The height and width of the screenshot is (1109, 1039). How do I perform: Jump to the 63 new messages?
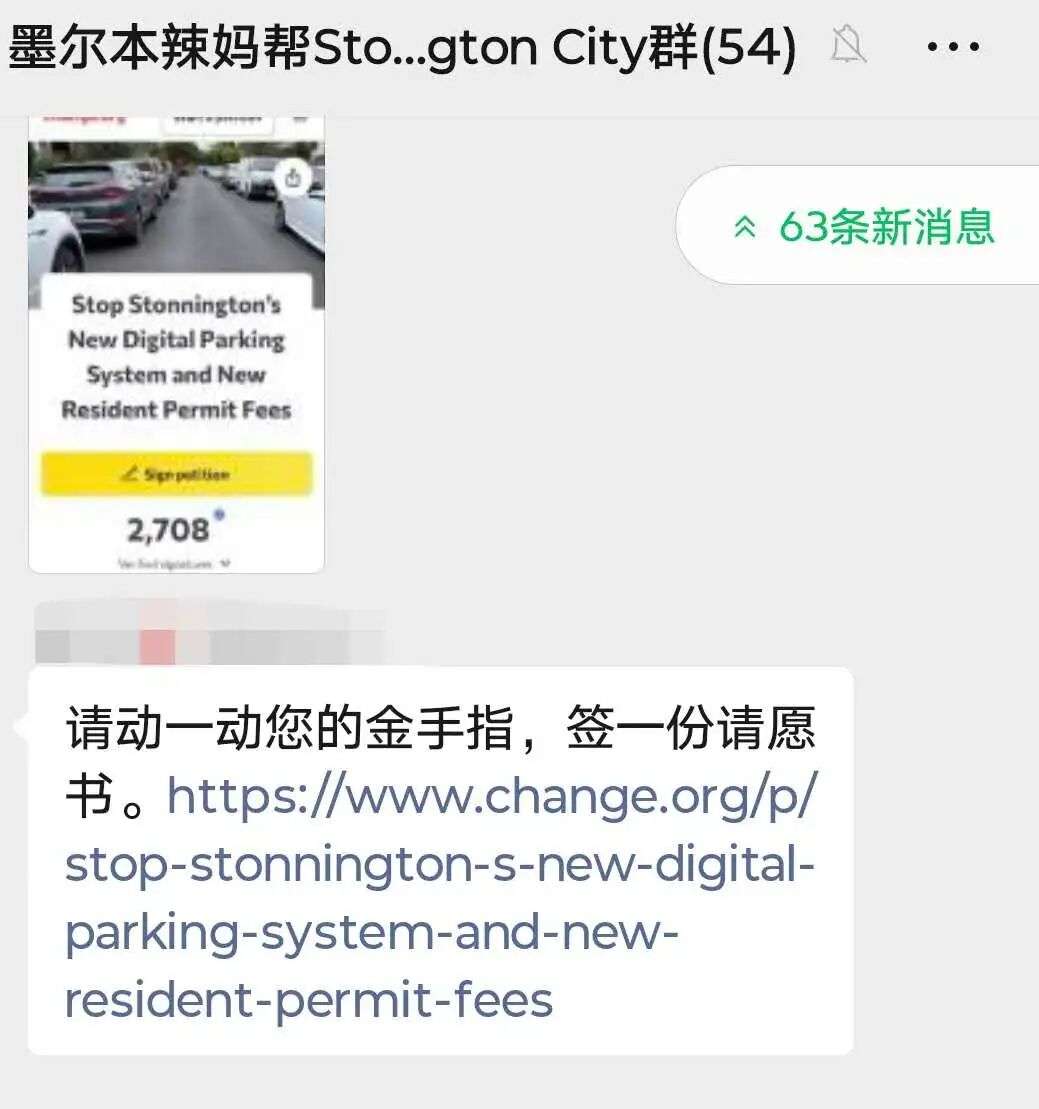point(866,227)
